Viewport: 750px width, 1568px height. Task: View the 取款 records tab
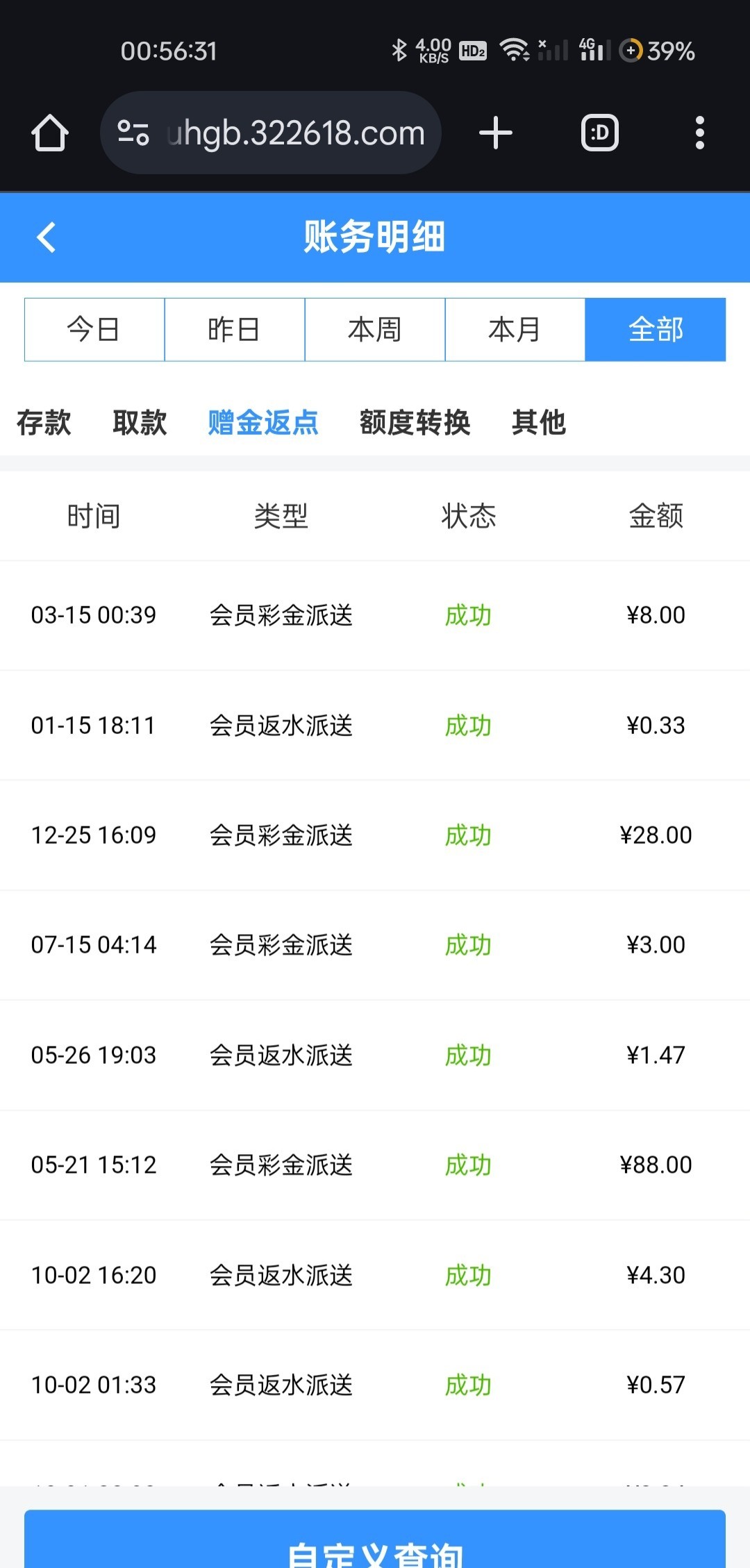tap(140, 422)
